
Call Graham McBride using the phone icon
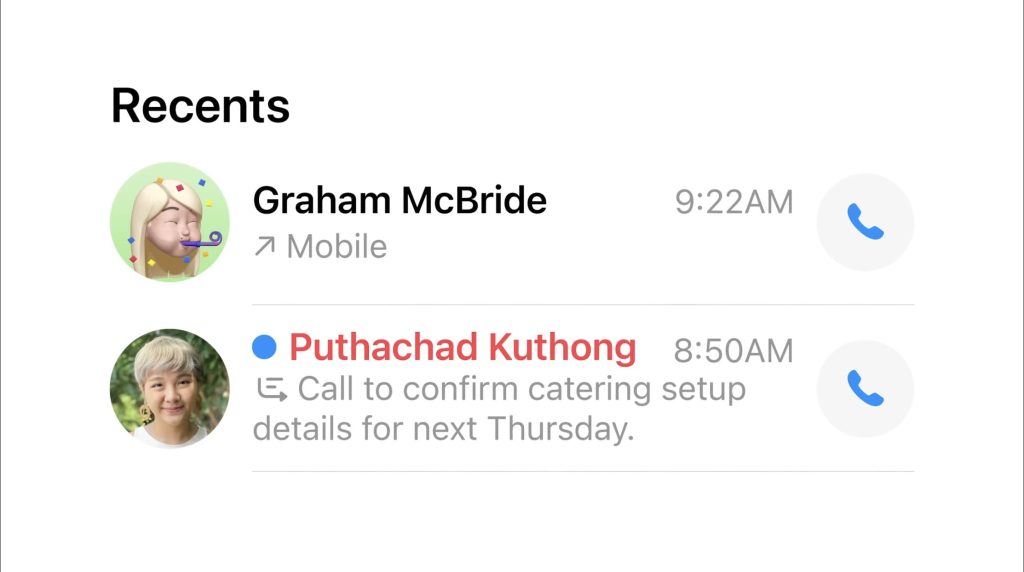point(865,222)
